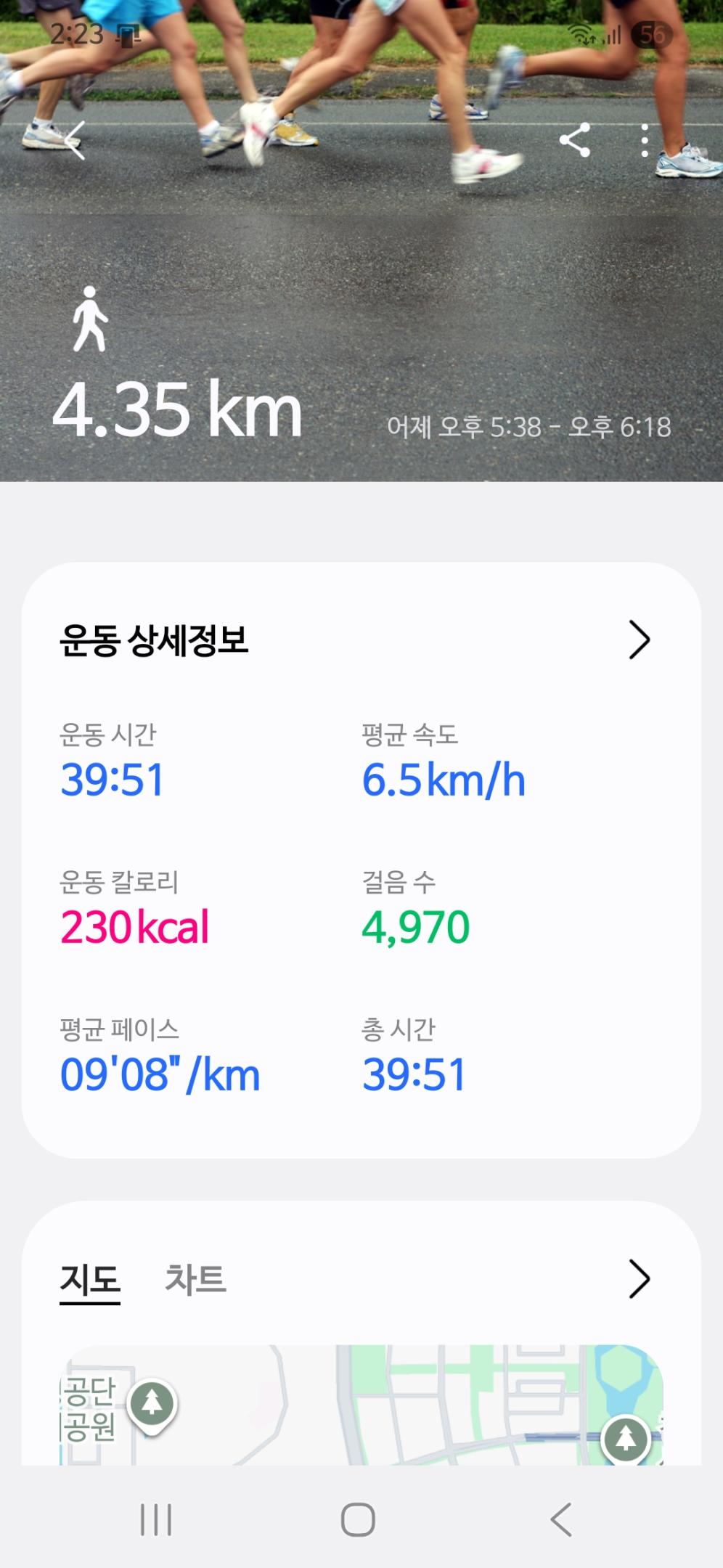723x1568 pixels.
Task: Open the full map via its chevron
Action: pos(639,1278)
